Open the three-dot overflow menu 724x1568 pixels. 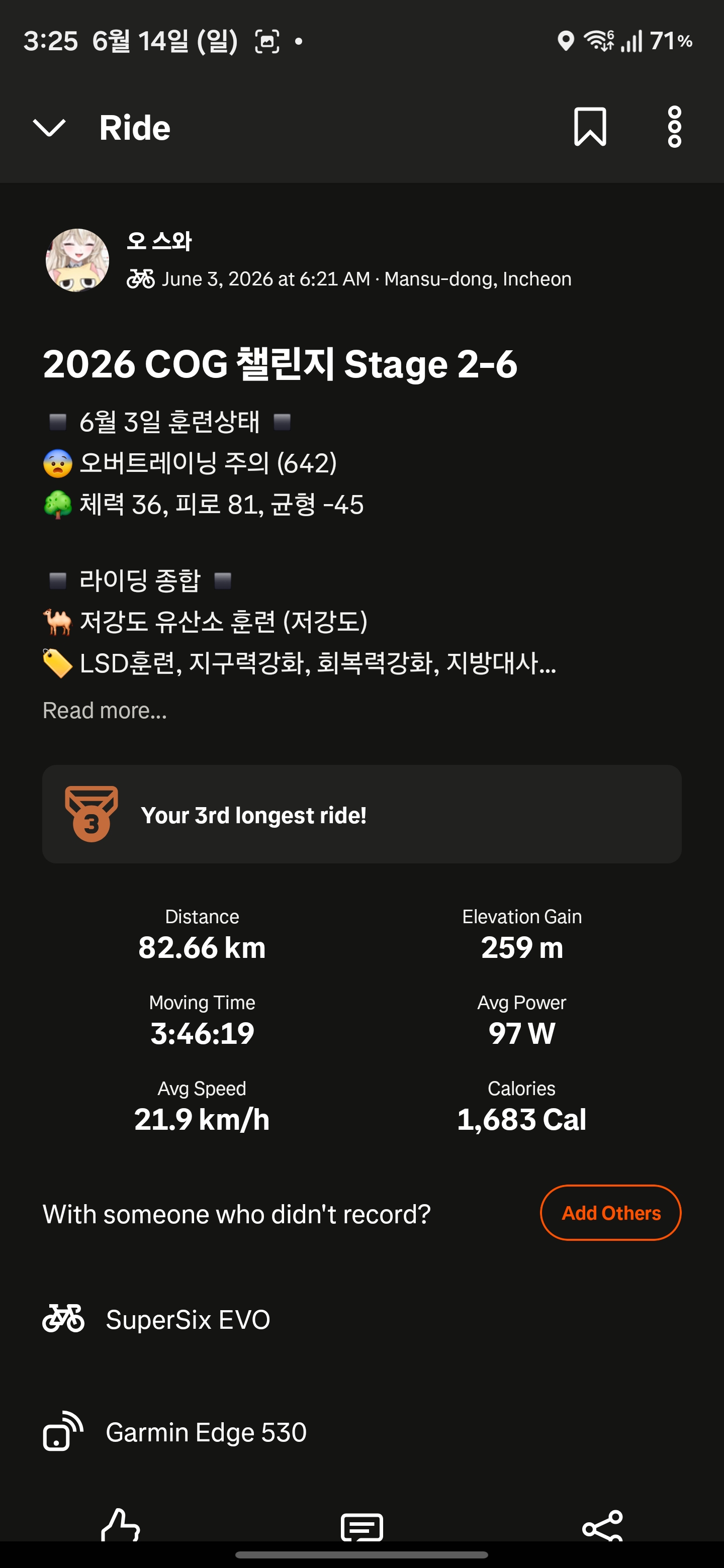coord(674,127)
